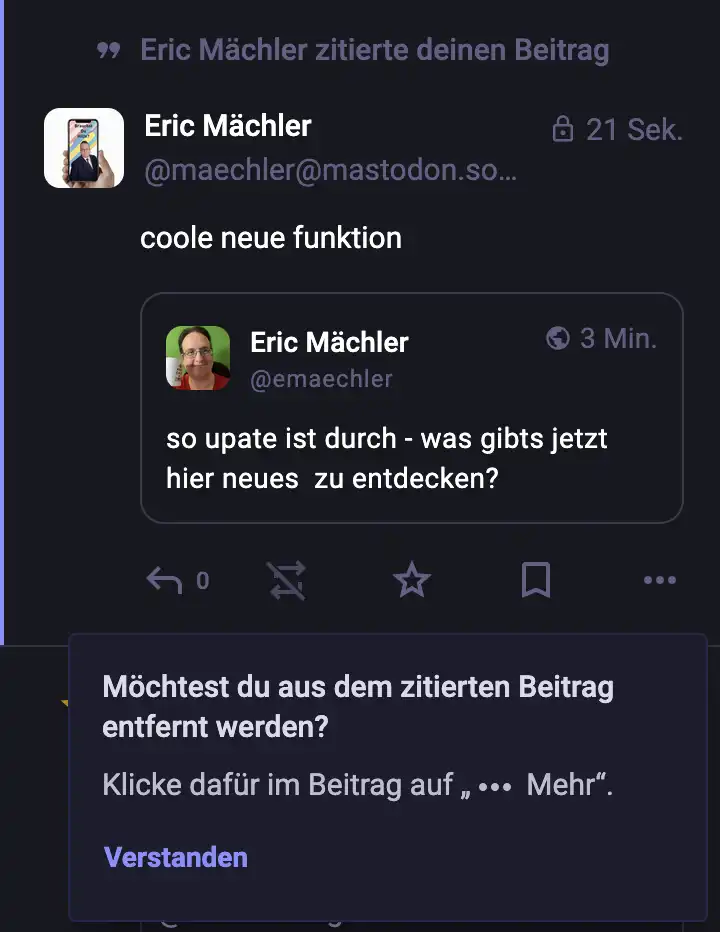The image size is (720, 932).
Task: Open the 'Eric Mächler' author name link
Action: pyautogui.click(x=228, y=126)
